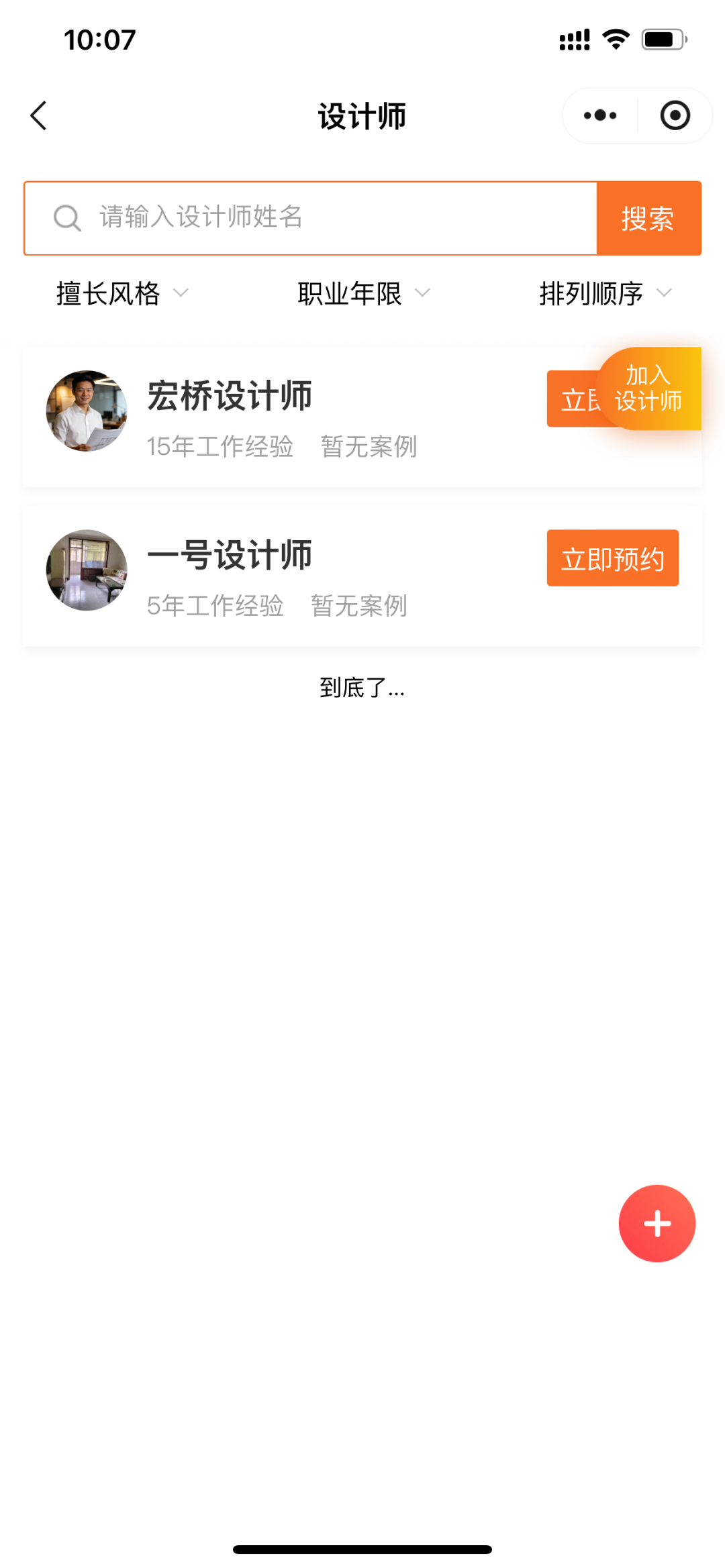Tap the 到底了… end-of-list text
Image resolution: width=725 pixels, height=1568 pixels.
[x=361, y=688]
